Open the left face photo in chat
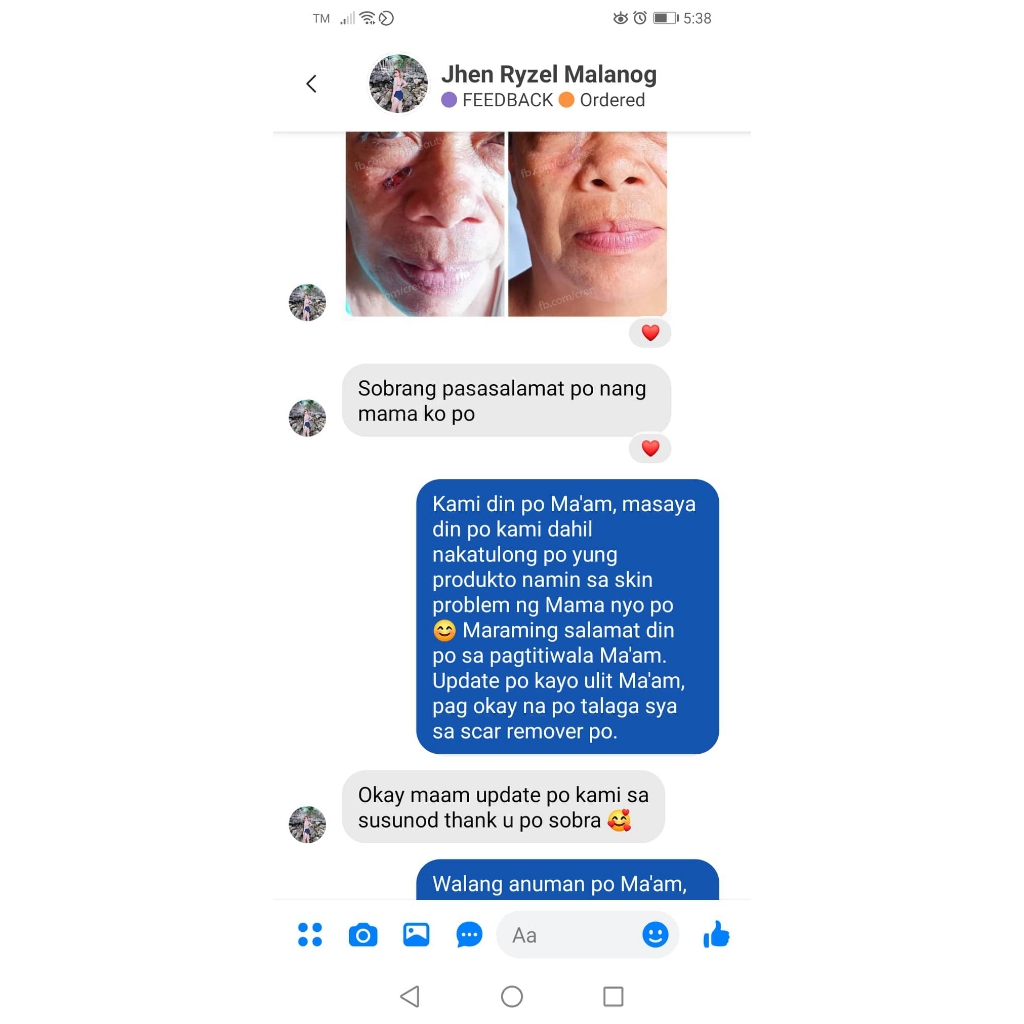The height and width of the screenshot is (1024, 1024). point(425,224)
